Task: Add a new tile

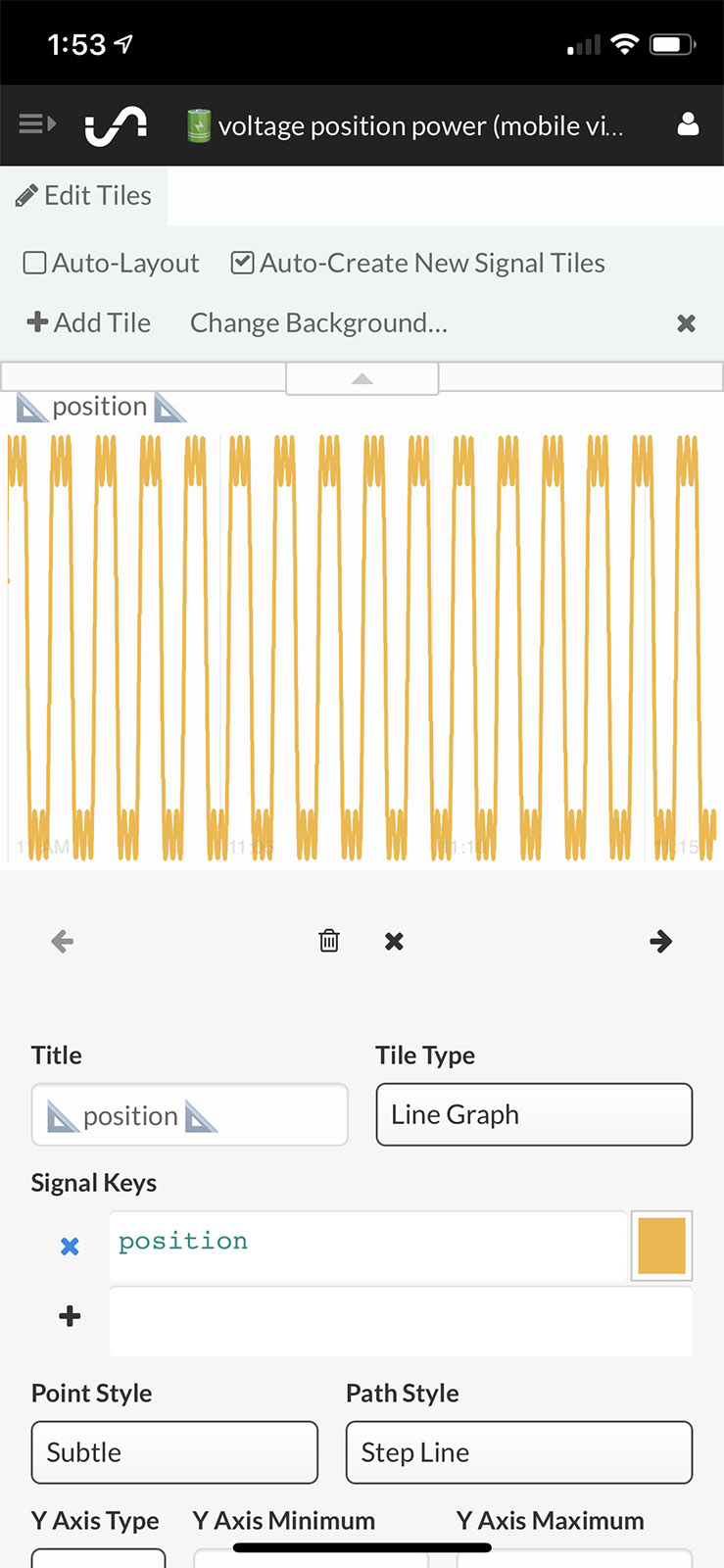Action: (x=89, y=322)
